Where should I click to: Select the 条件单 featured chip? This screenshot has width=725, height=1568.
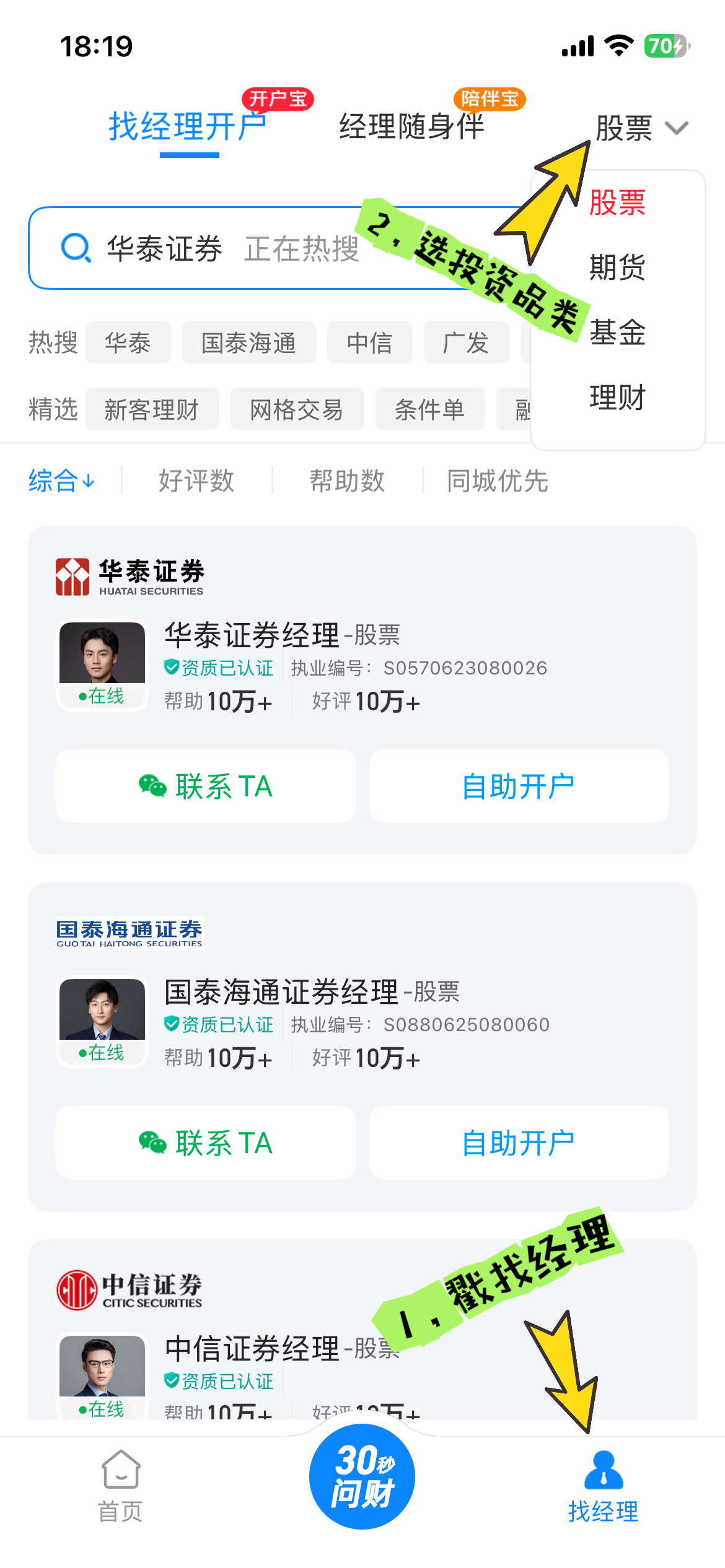pyautogui.click(x=430, y=409)
